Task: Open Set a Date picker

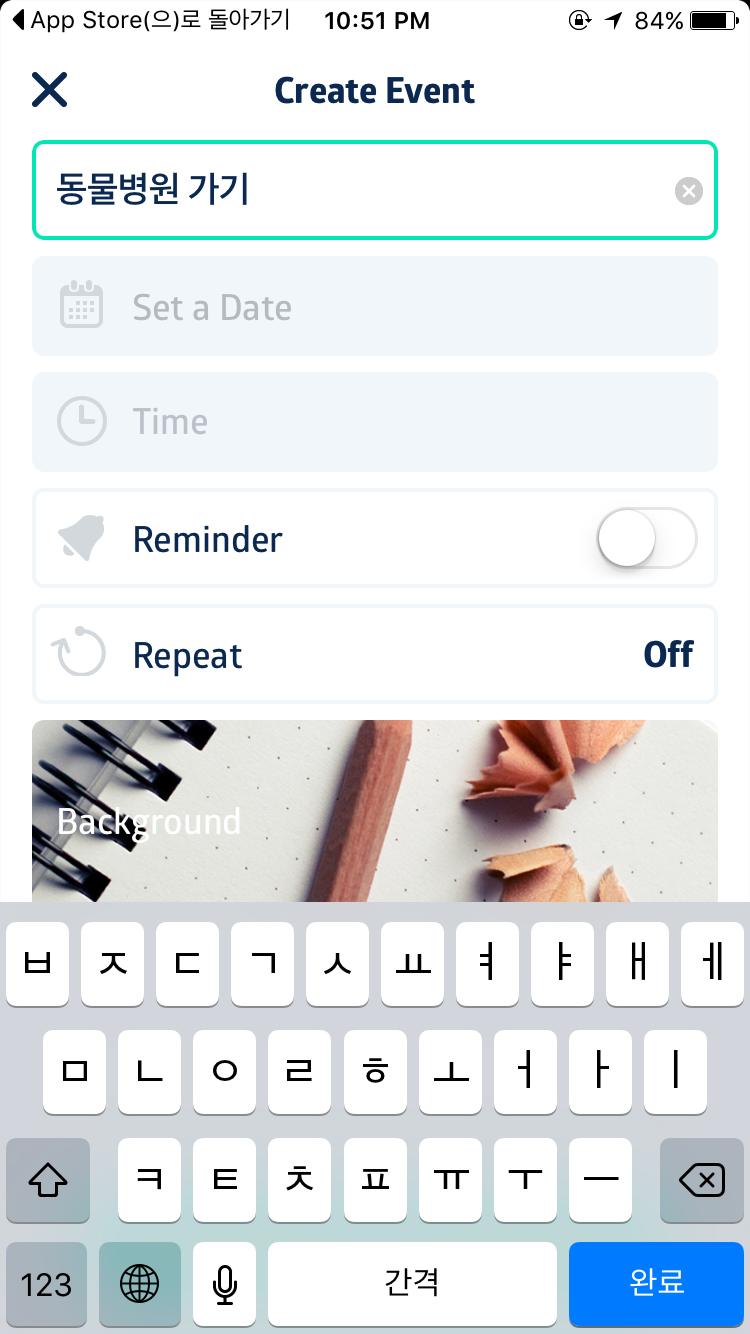Action: click(x=374, y=307)
